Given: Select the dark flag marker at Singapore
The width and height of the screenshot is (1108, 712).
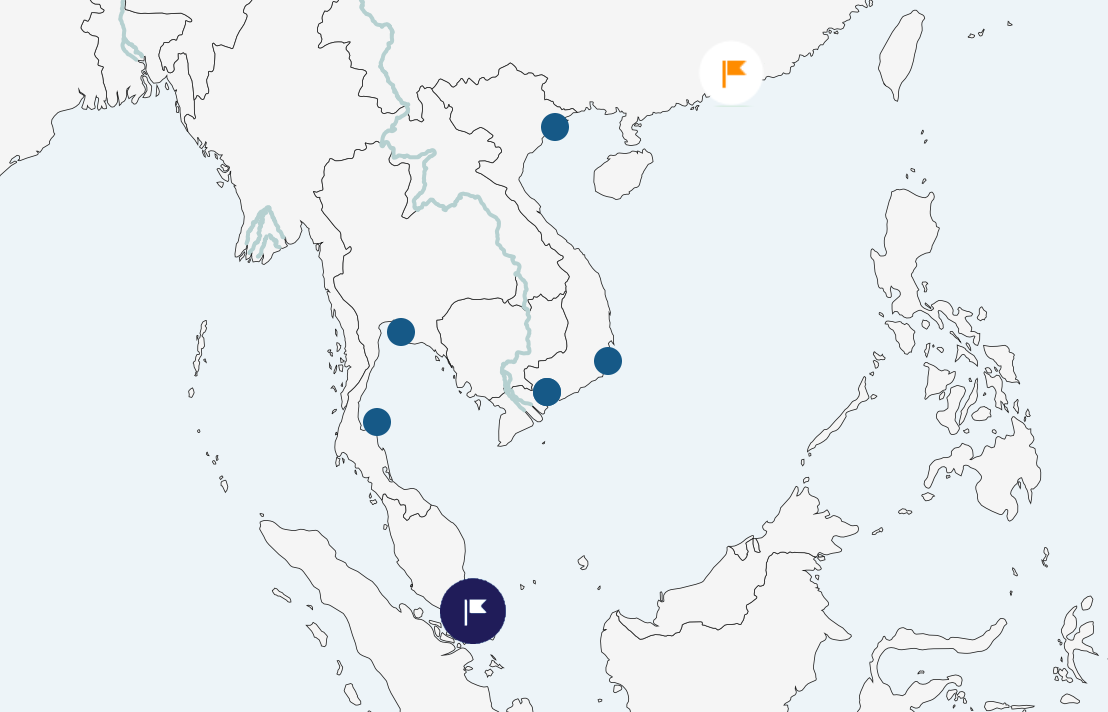Looking at the screenshot, I should click(473, 611).
